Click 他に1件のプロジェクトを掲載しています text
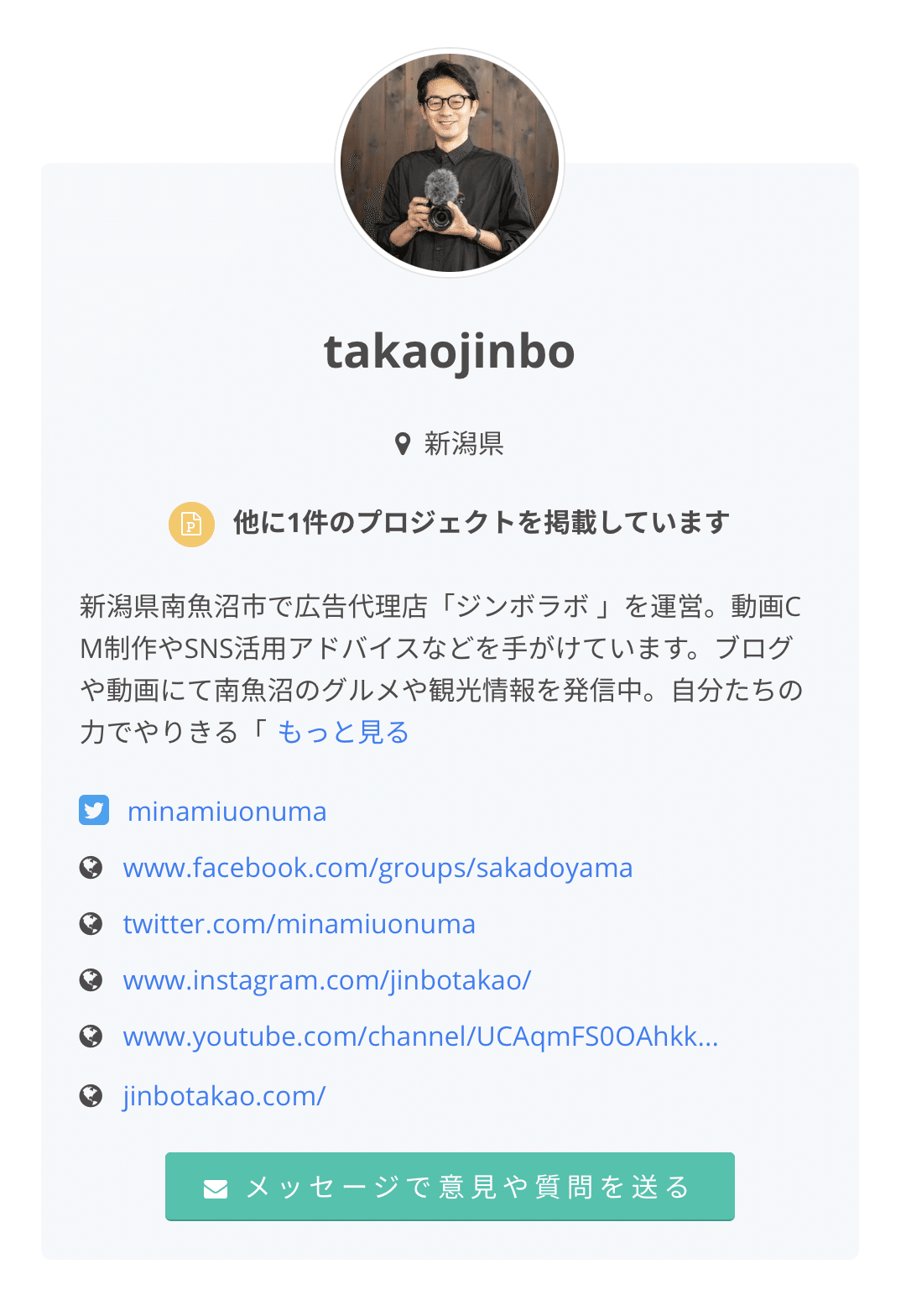 click(481, 520)
